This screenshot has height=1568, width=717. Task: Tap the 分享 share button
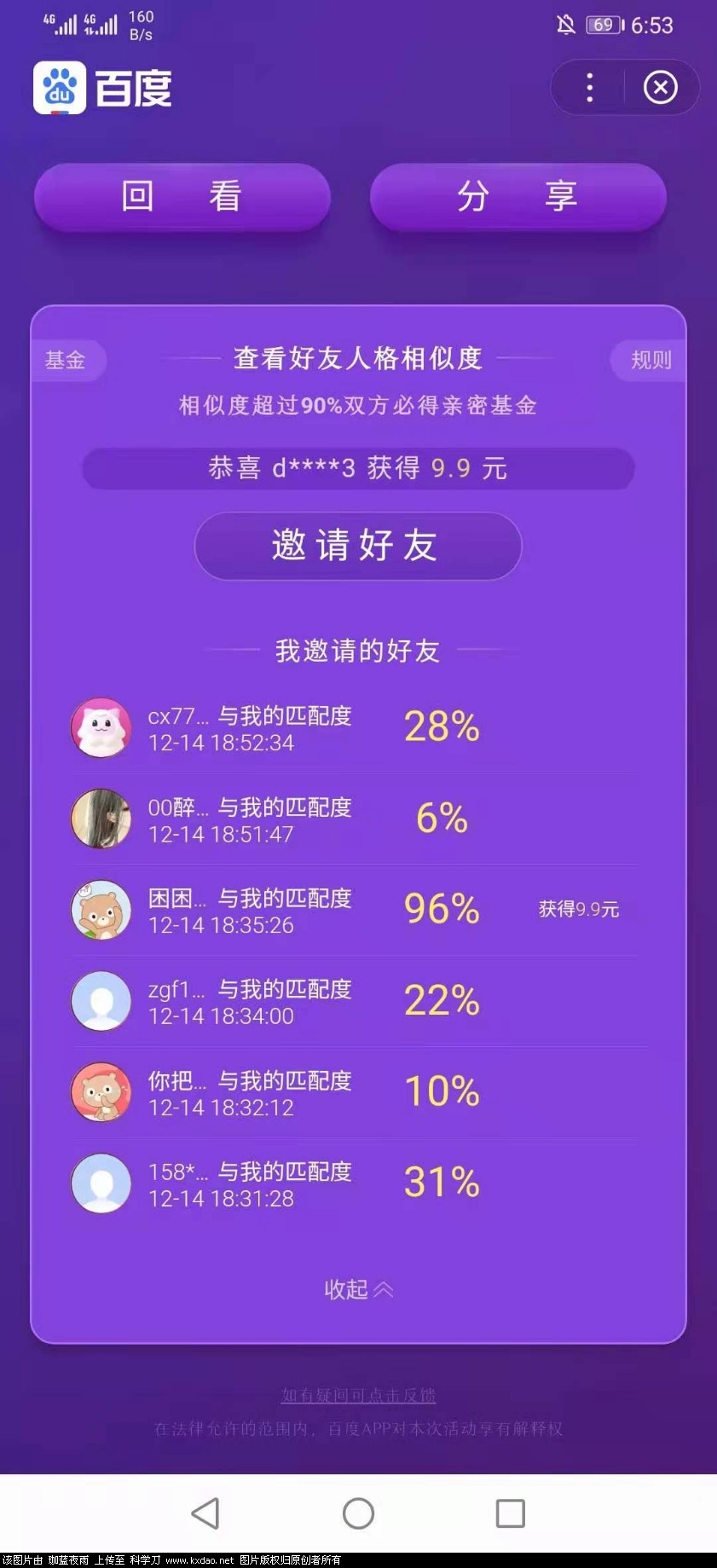pyautogui.click(x=518, y=196)
